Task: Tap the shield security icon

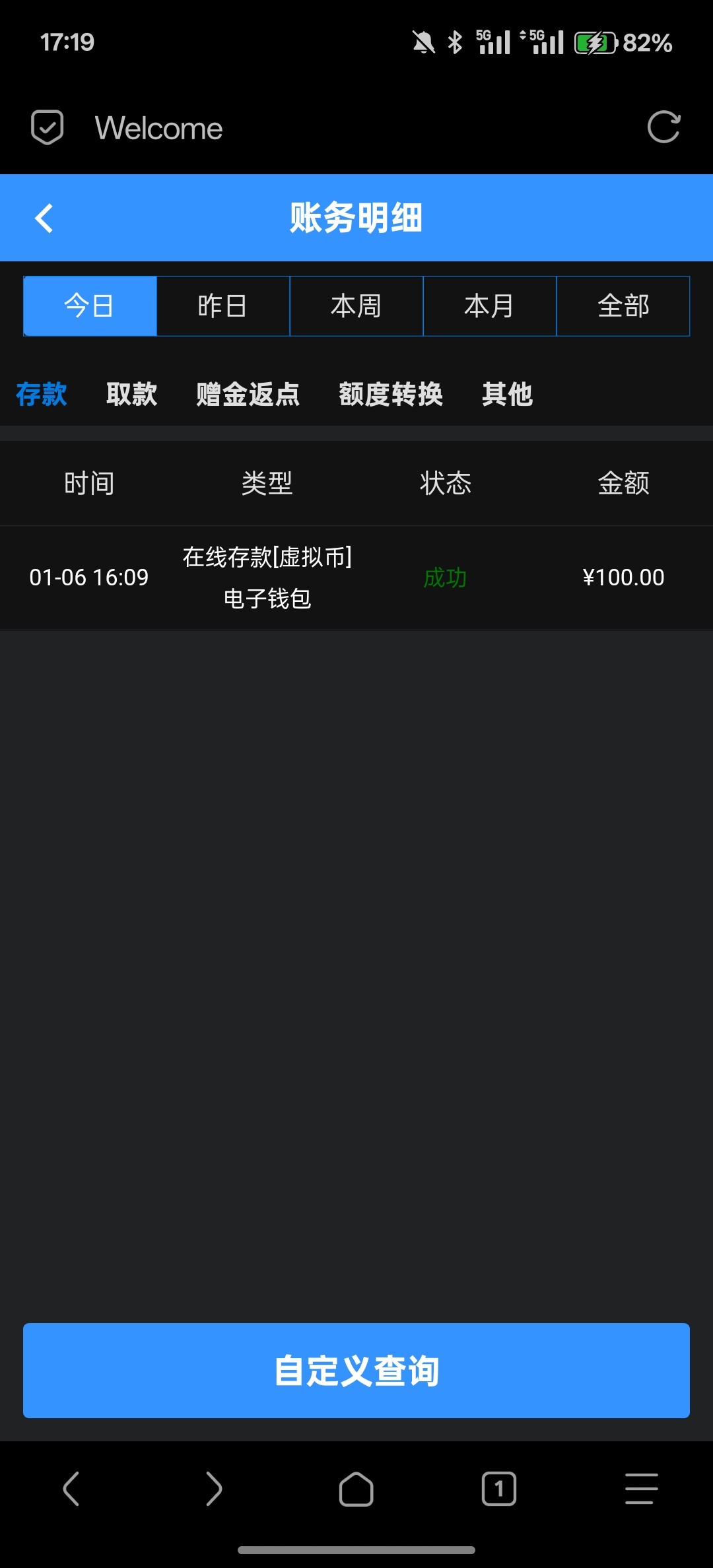Action: pos(48,127)
